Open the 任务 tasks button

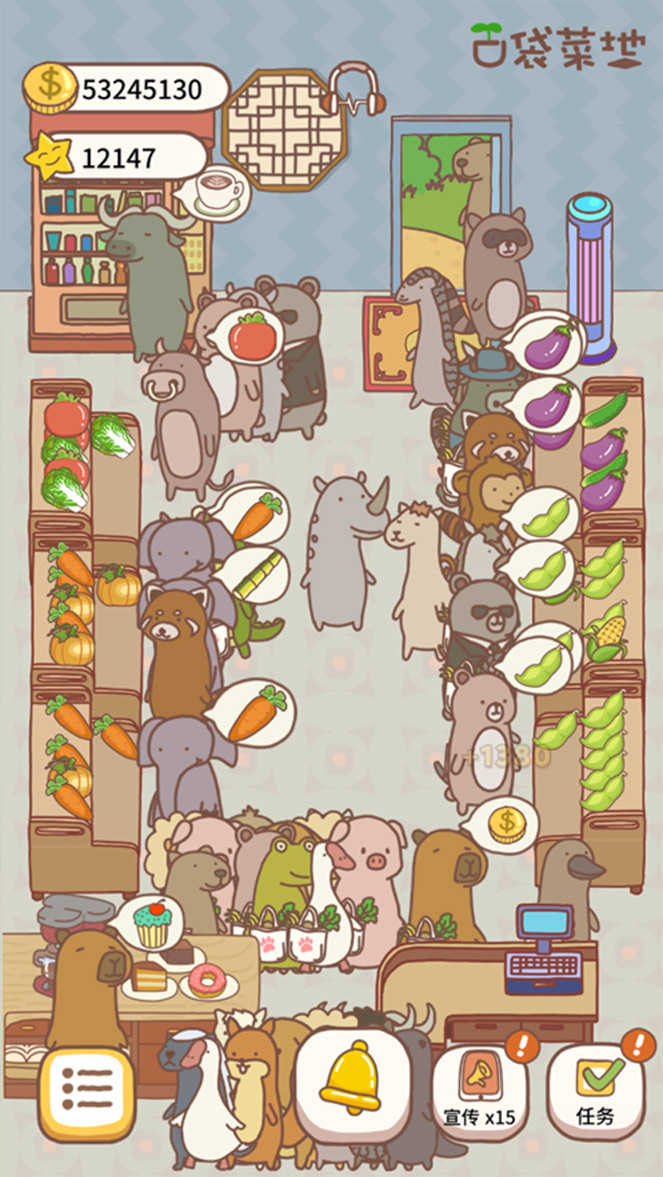[596, 1091]
